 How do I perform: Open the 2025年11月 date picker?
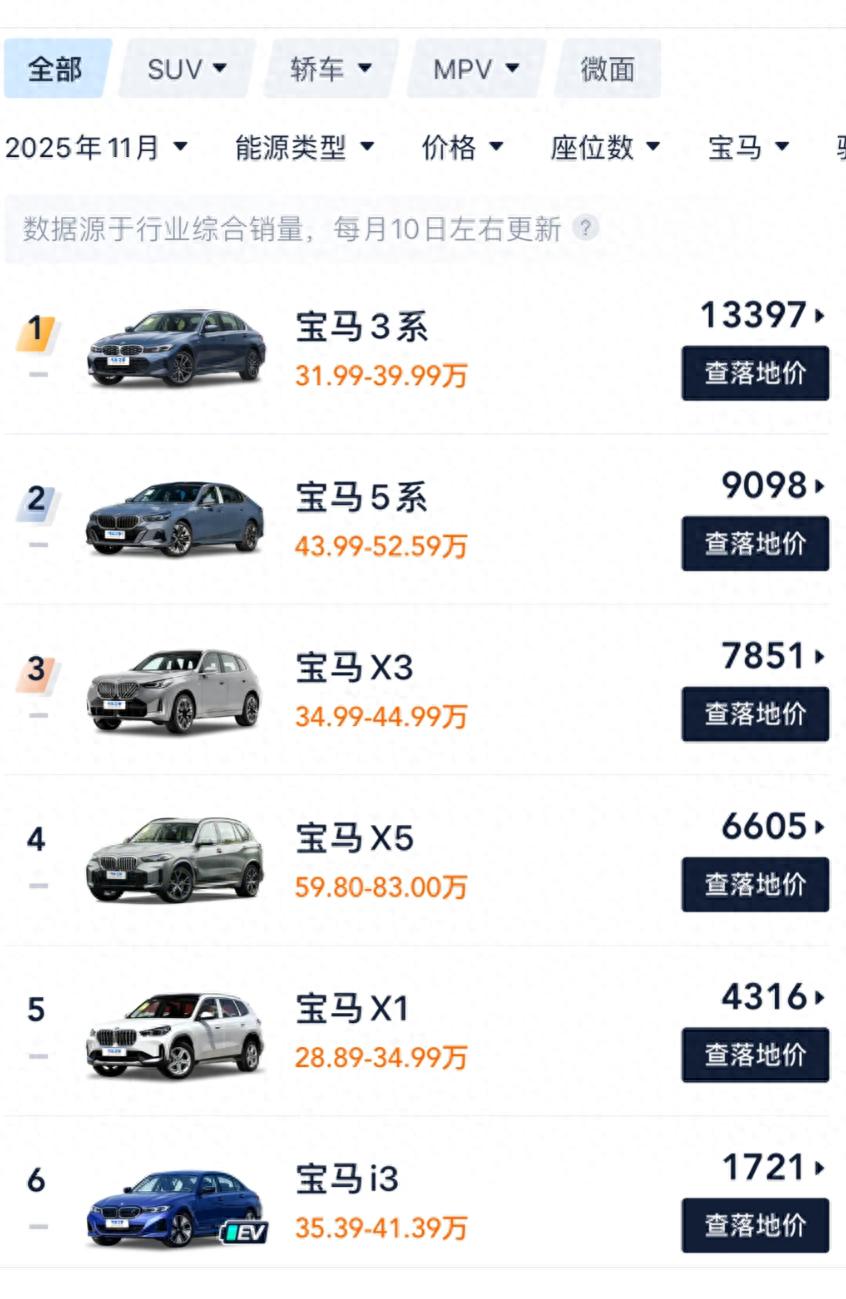tap(96, 148)
